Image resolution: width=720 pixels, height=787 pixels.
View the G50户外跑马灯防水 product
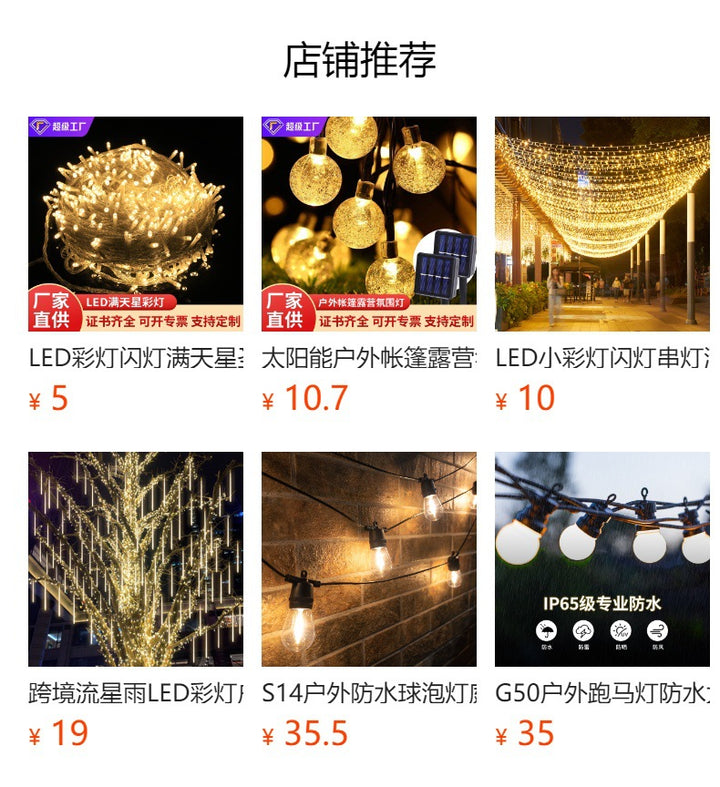[x=602, y=559]
